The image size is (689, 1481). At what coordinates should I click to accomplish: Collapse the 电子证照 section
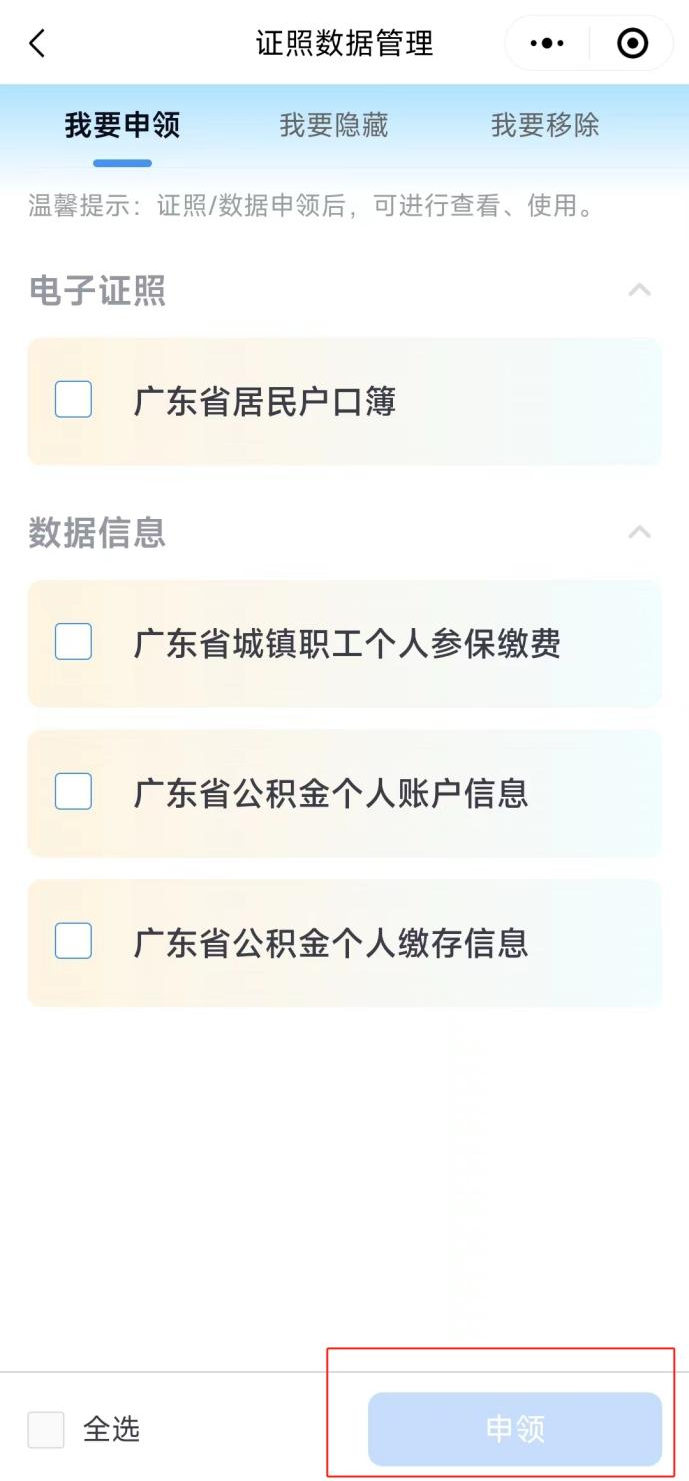639,290
